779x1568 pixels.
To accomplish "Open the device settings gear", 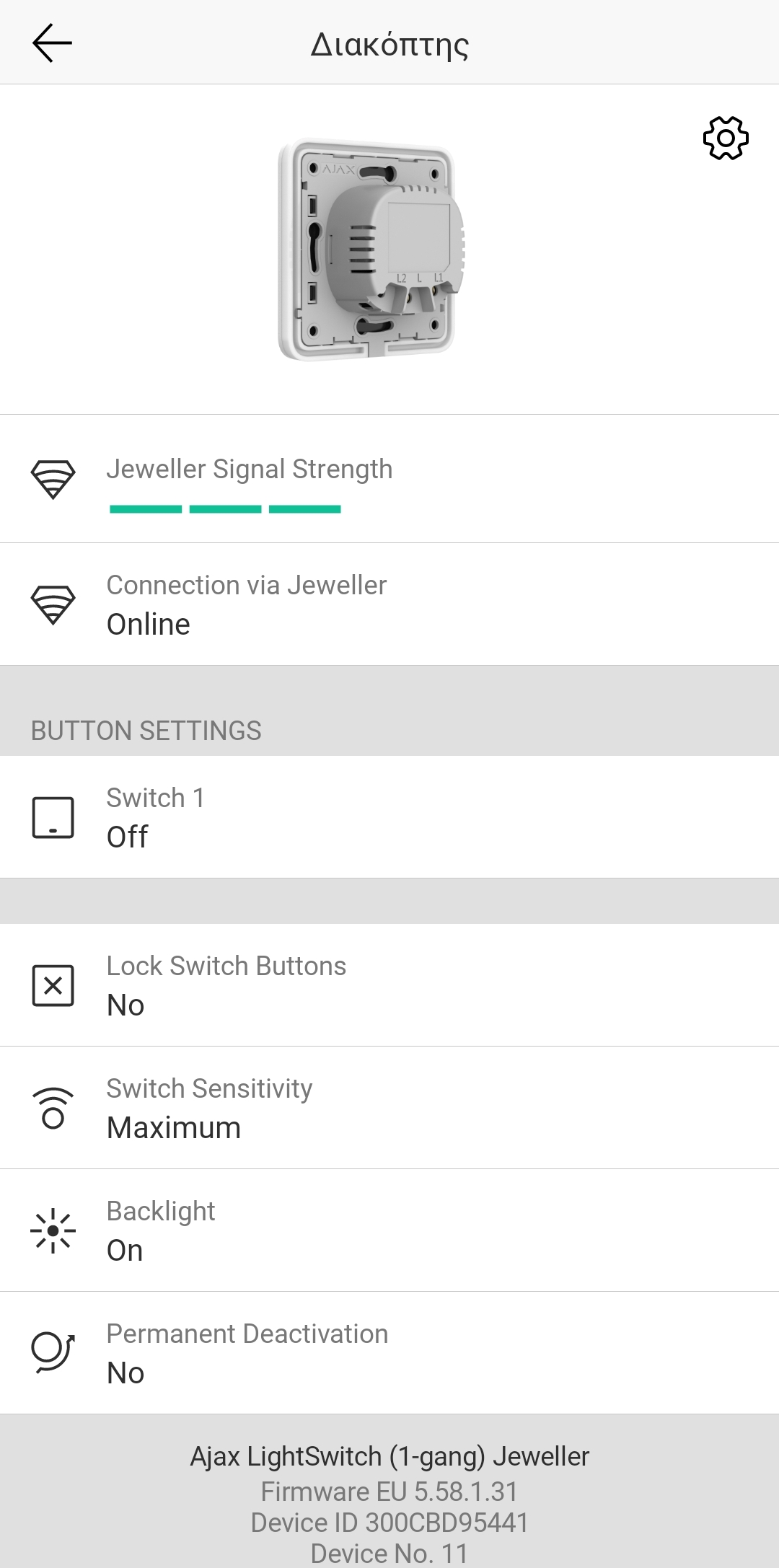I will 725,138.
